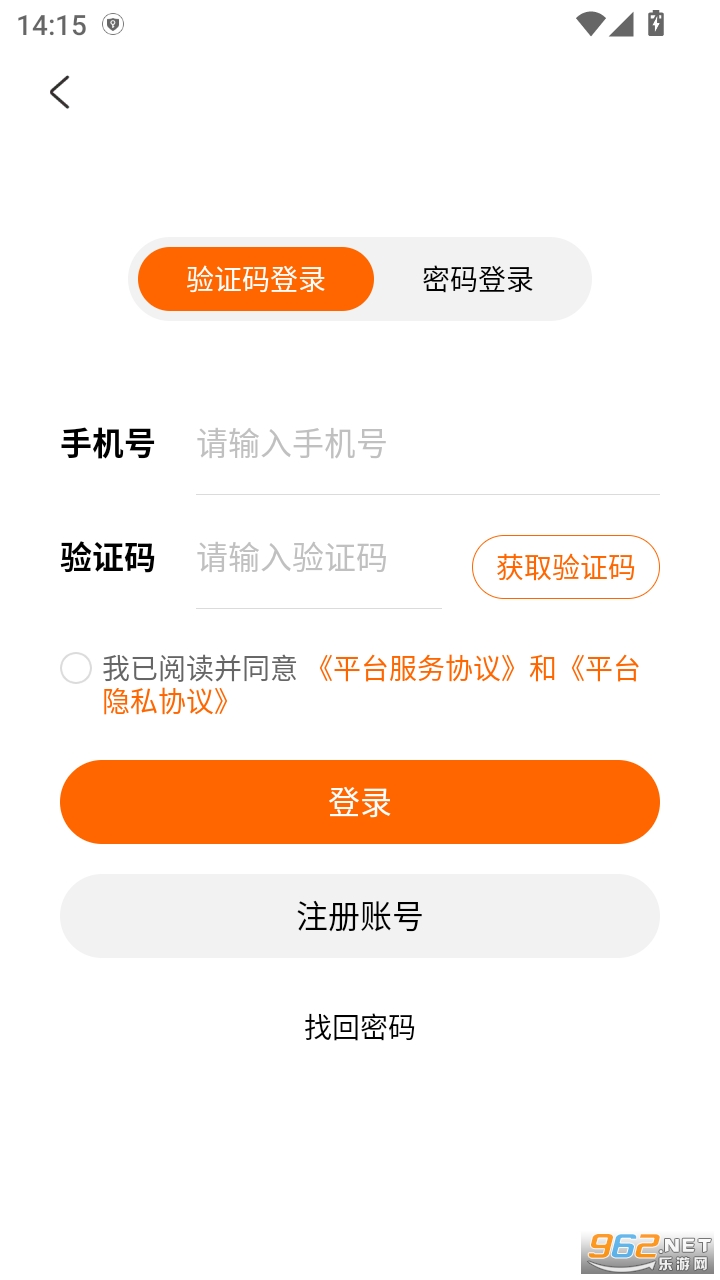Open the 《平台服务协议》 agreement link
Viewport: 720px width, 1280px height.
[416, 668]
